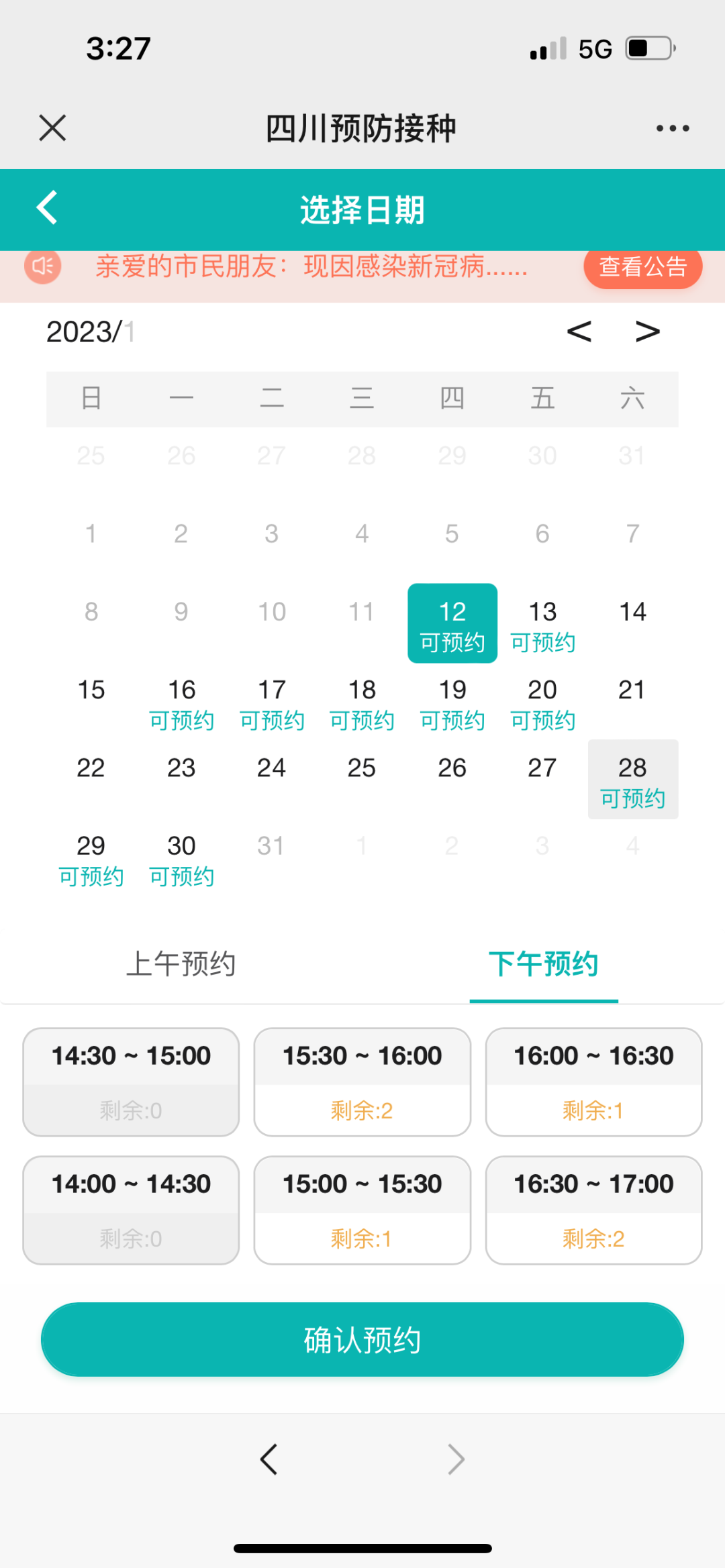This screenshot has height=1568, width=725.
Task: Select January 13 as appointment date
Action: tap(542, 624)
